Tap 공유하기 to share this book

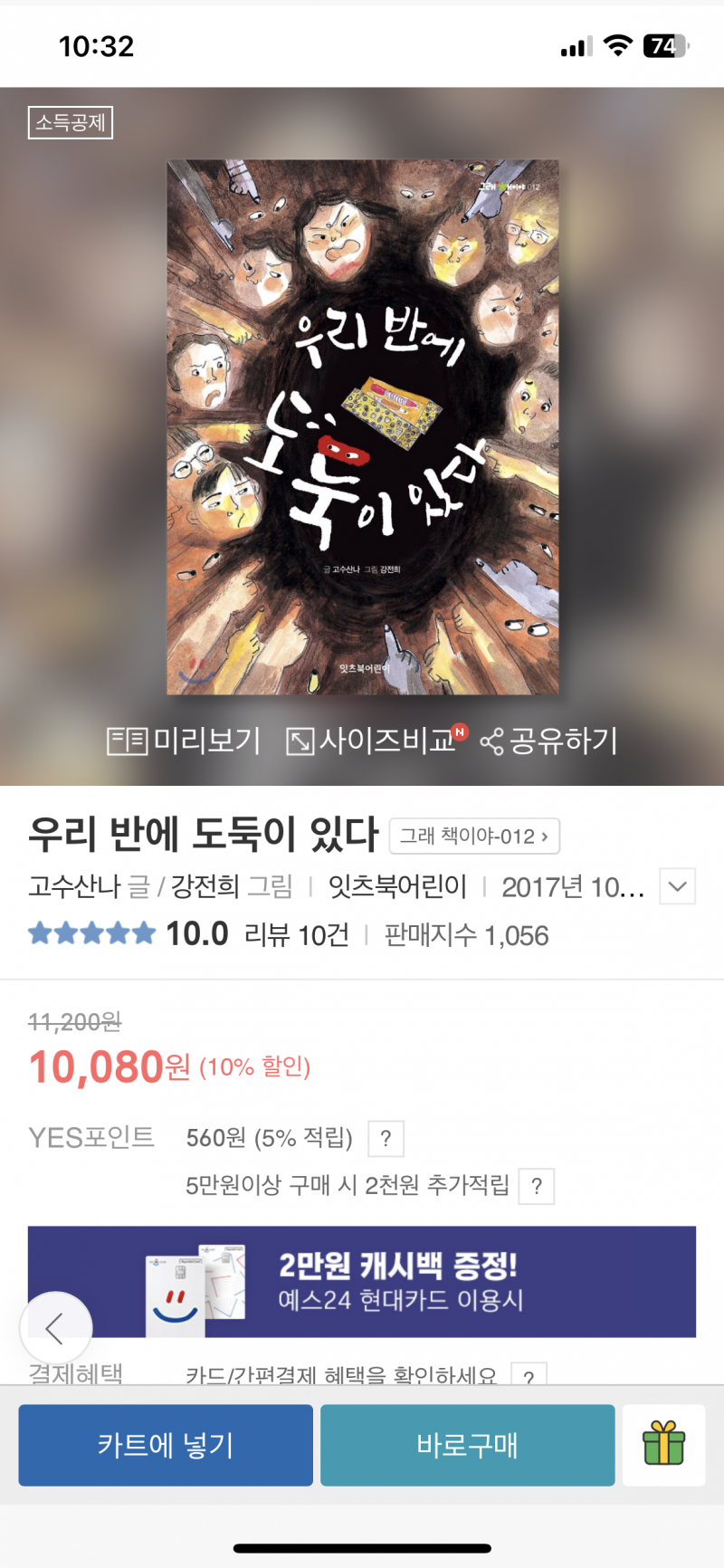549,741
